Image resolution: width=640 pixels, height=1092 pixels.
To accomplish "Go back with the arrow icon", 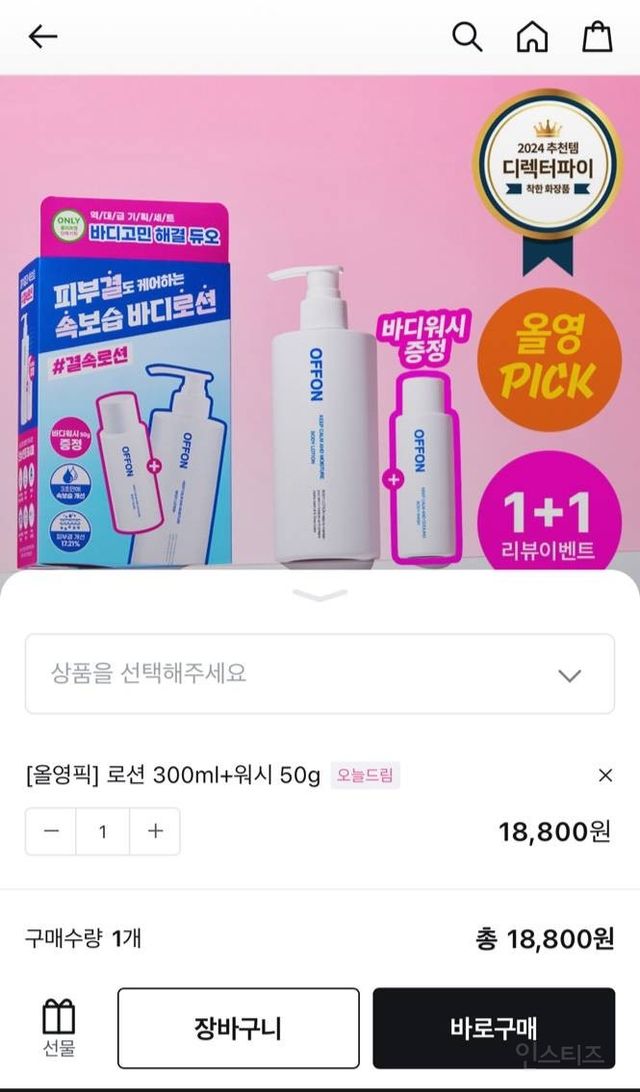I will coord(42,38).
